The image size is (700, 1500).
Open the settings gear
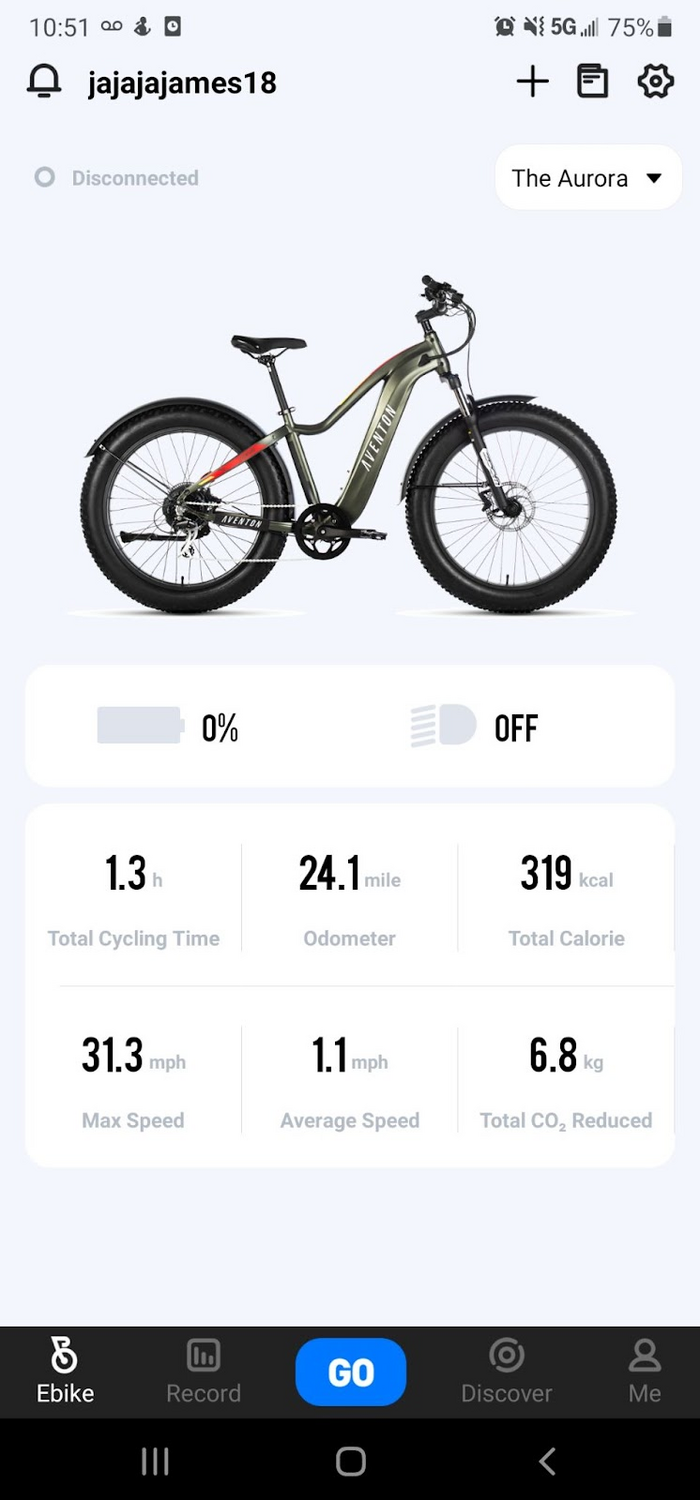pos(655,82)
